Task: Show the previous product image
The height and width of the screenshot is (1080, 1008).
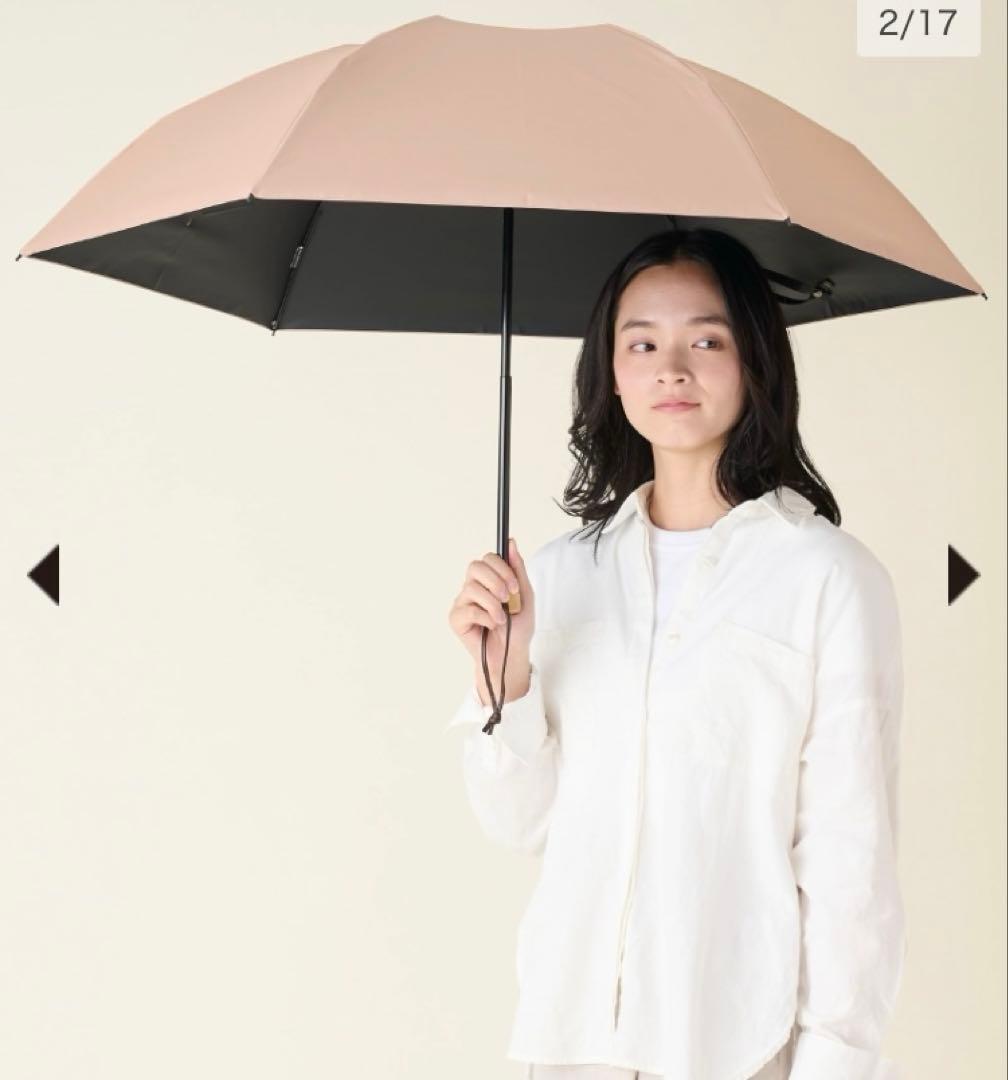Action: pyautogui.click(x=44, y=575)
